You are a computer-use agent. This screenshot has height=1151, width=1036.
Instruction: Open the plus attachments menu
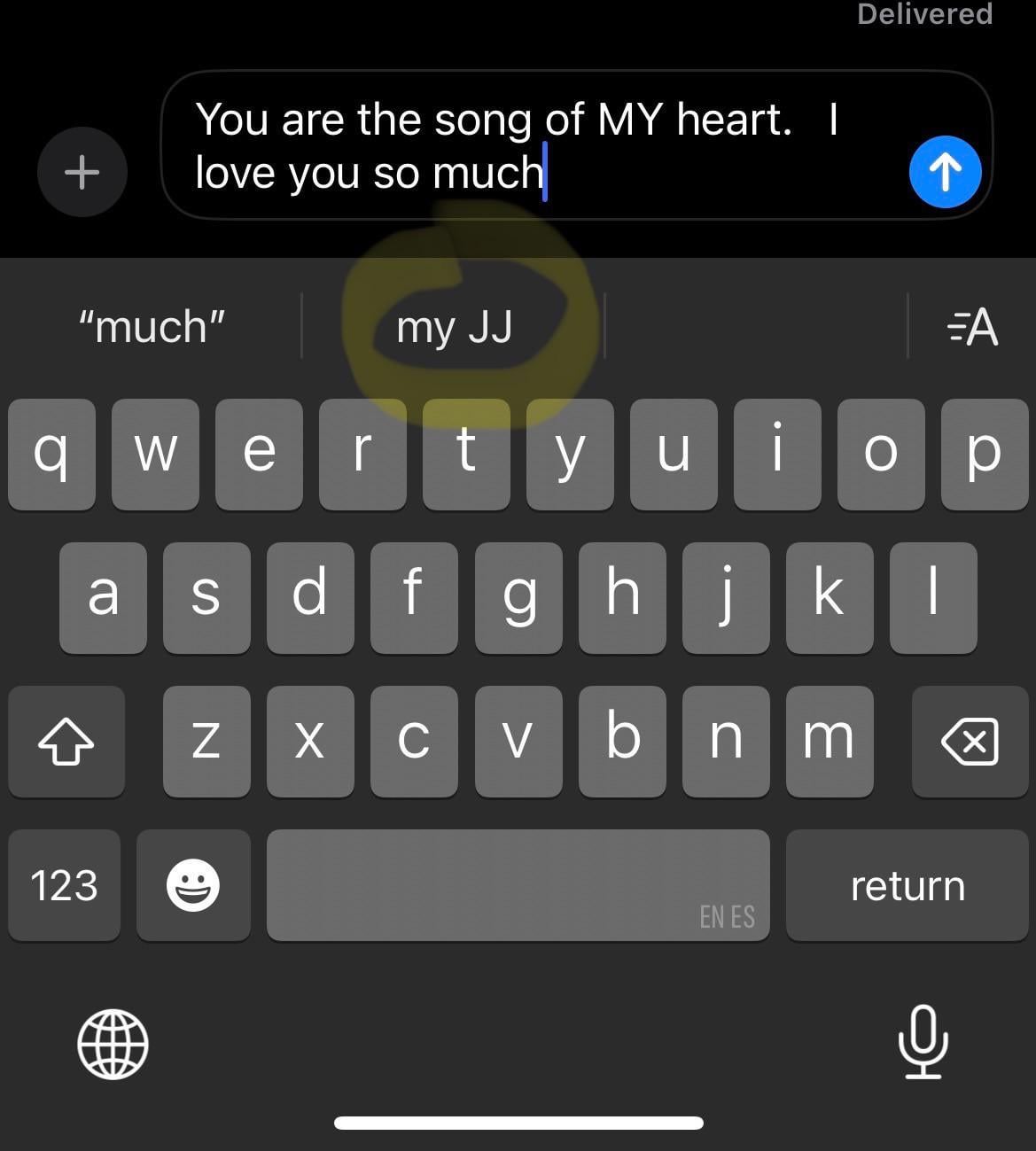(82, 172)
